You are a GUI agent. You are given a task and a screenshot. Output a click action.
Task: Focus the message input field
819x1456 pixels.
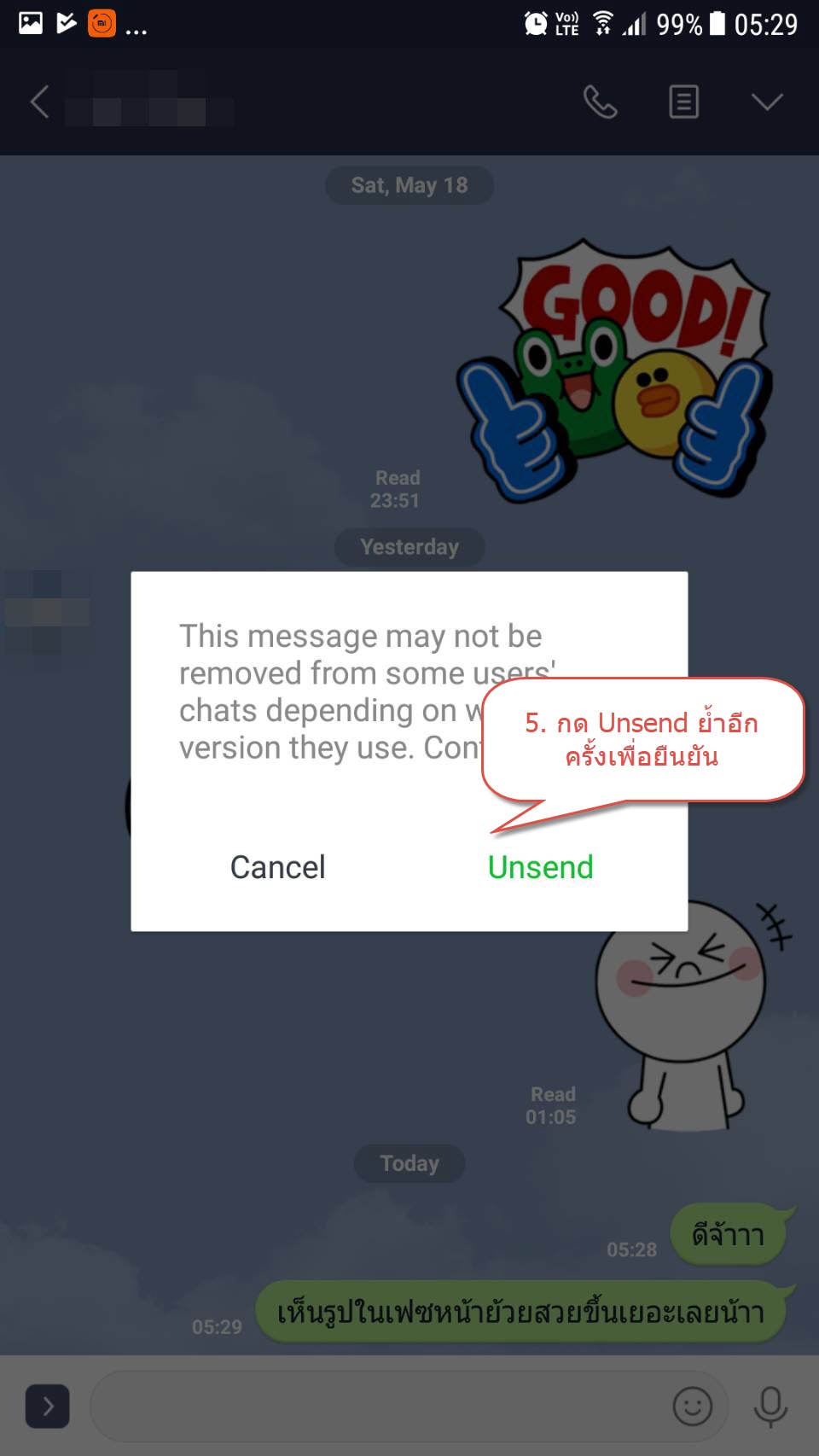tap(375, 1406)
